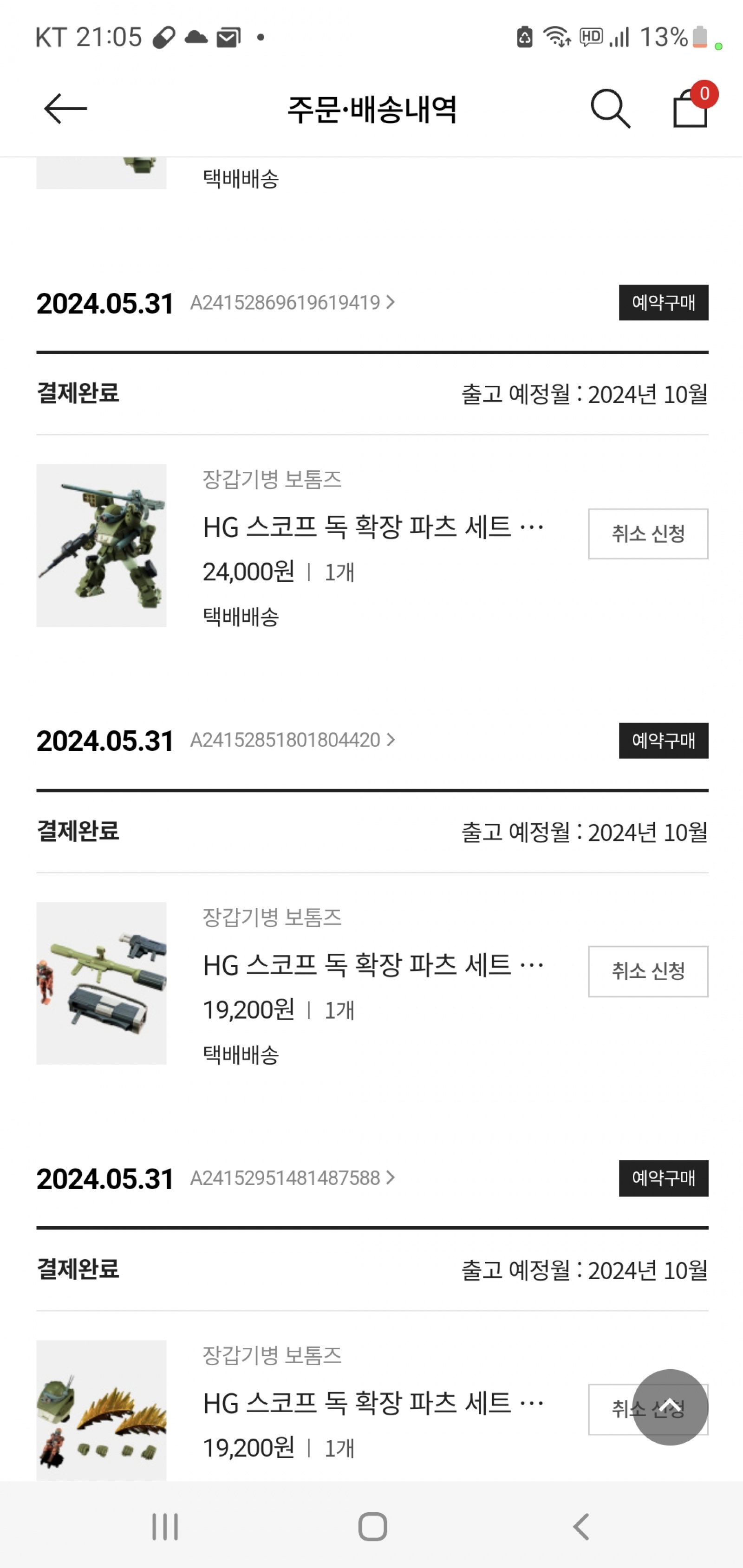Screen dimensions: 743x1568
Task: Jump to top with the floating arrow
Action: [670, 1407]
